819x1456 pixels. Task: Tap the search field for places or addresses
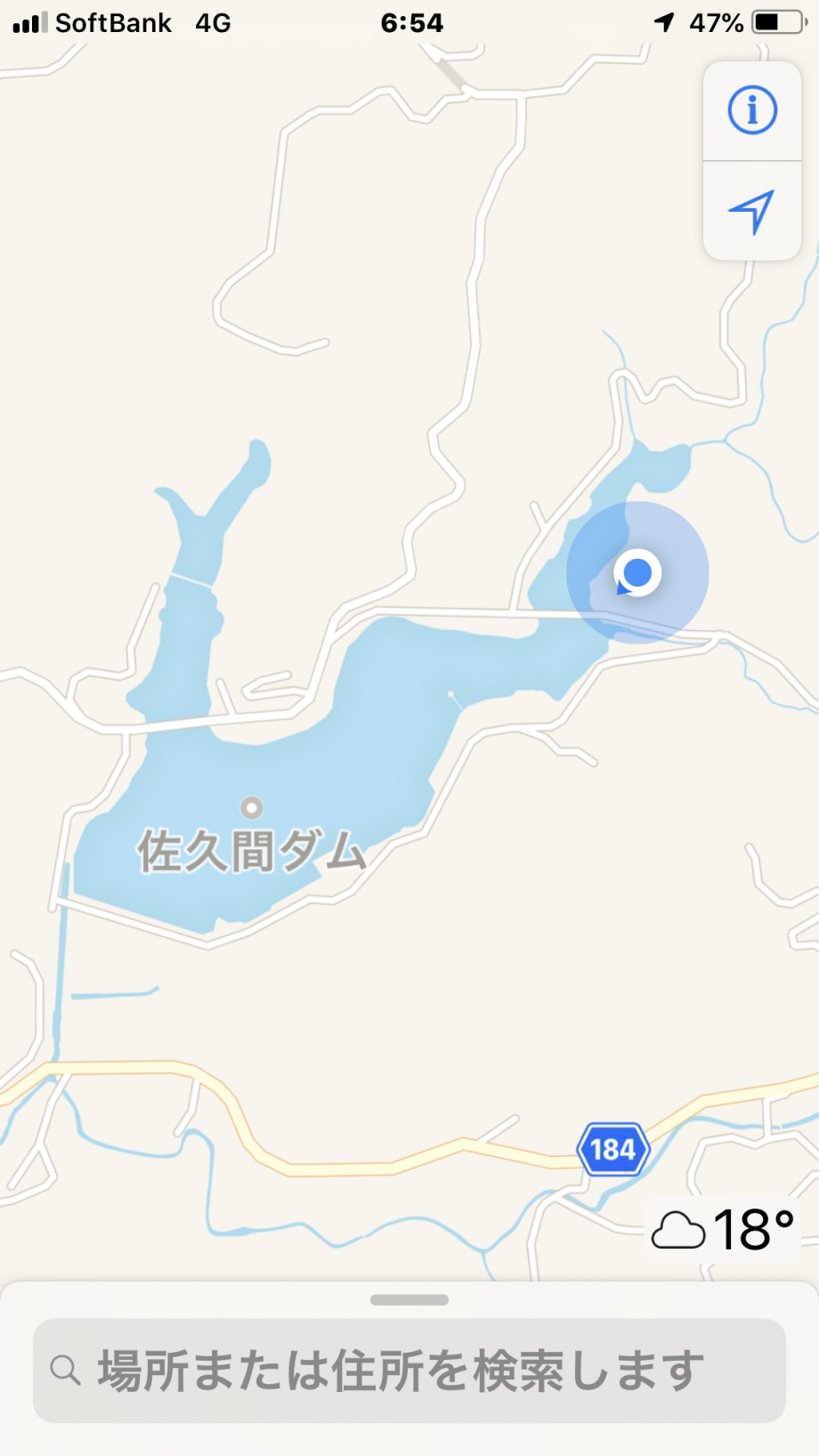tap(409, 1371)
